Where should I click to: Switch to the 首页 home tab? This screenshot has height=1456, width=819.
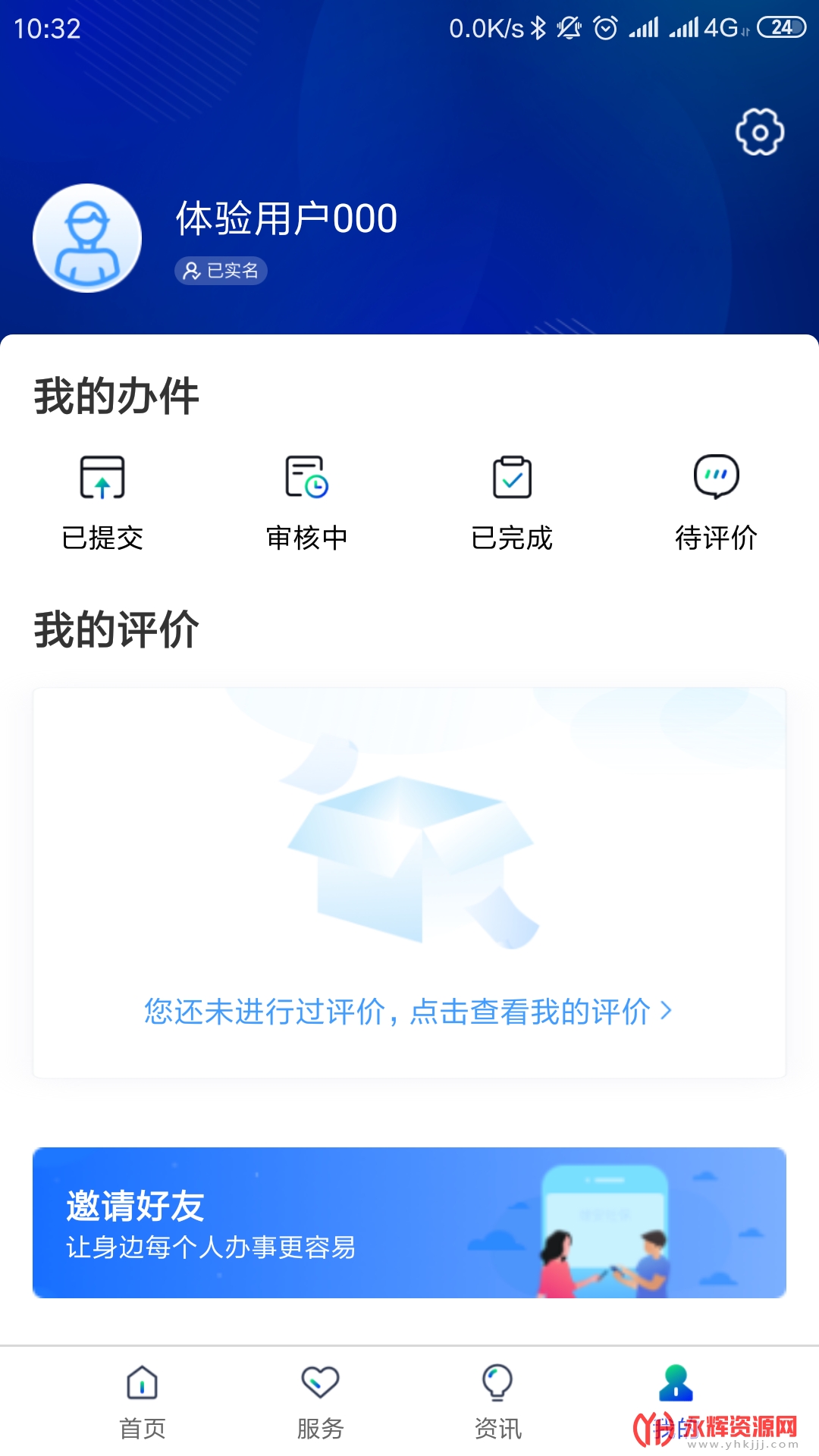(x=143, y=1401)
